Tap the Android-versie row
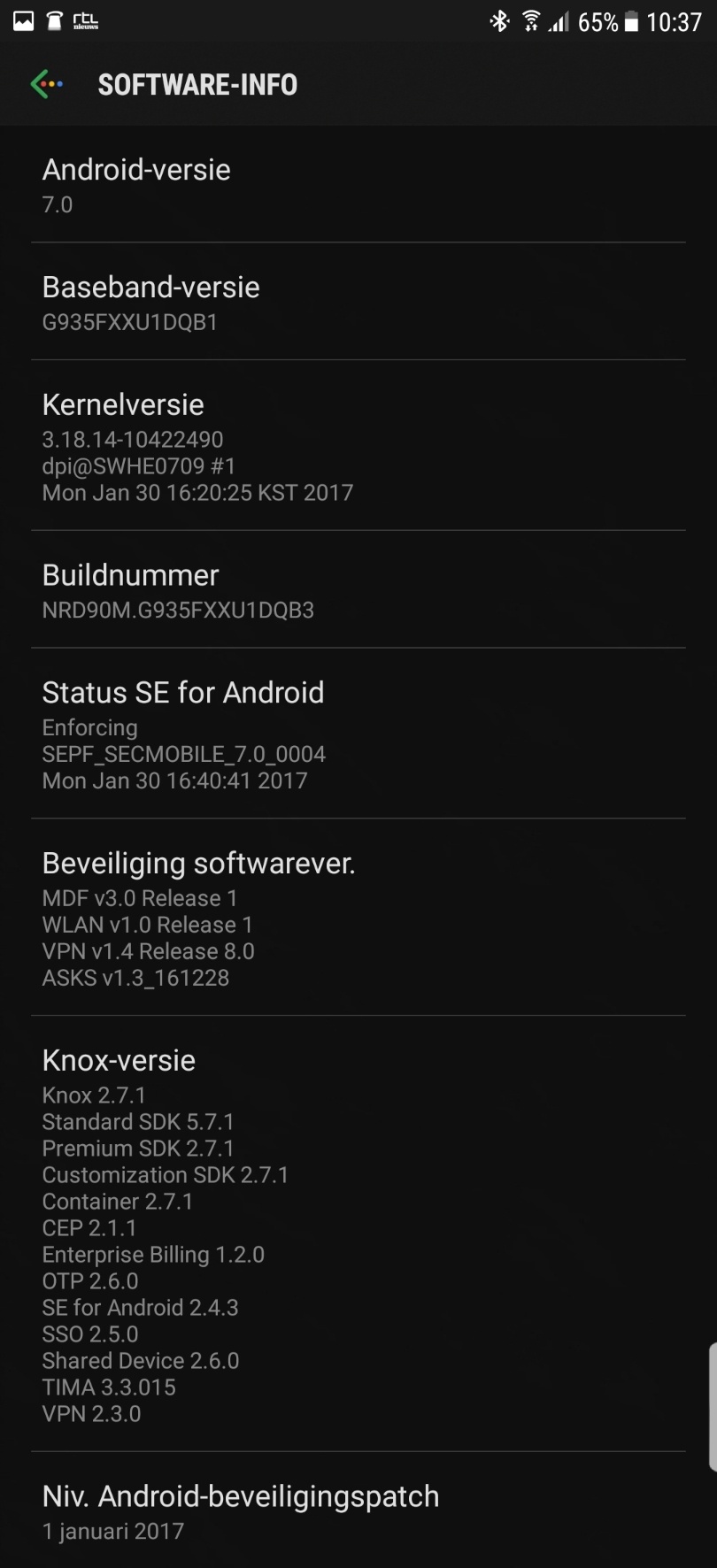 (358, 186)
